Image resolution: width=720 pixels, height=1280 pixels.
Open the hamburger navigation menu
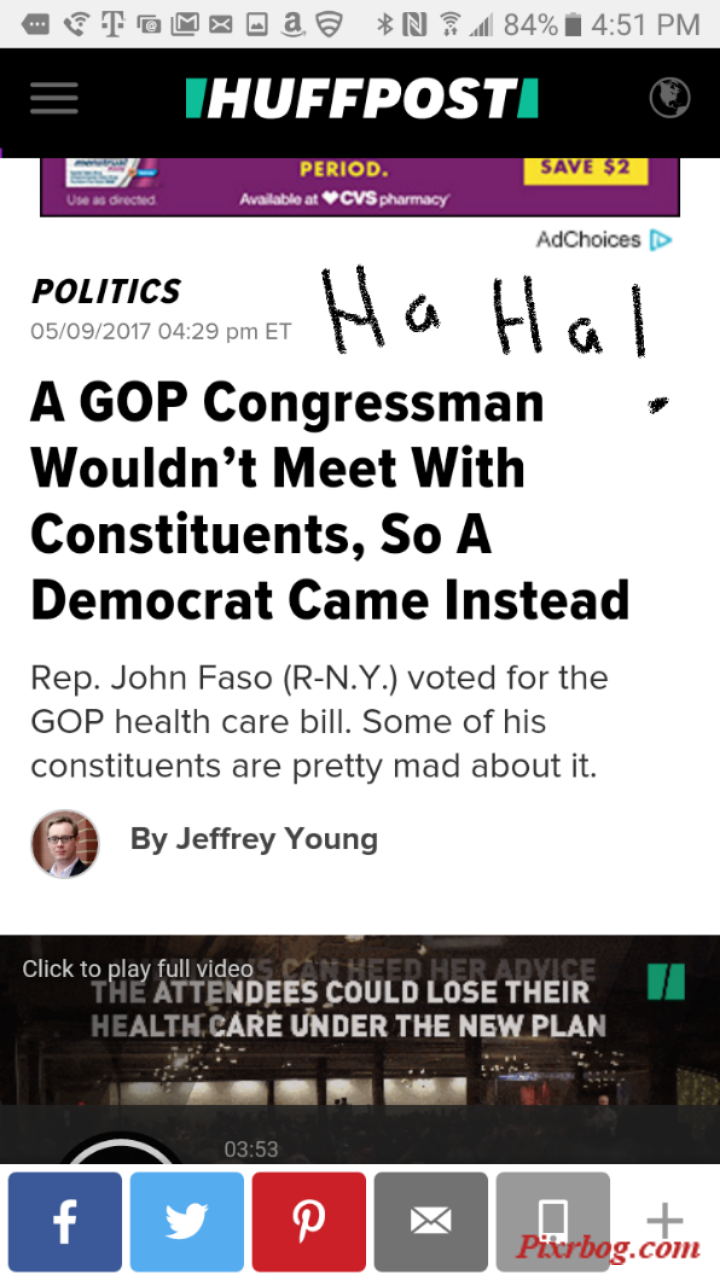coord(54,97)
